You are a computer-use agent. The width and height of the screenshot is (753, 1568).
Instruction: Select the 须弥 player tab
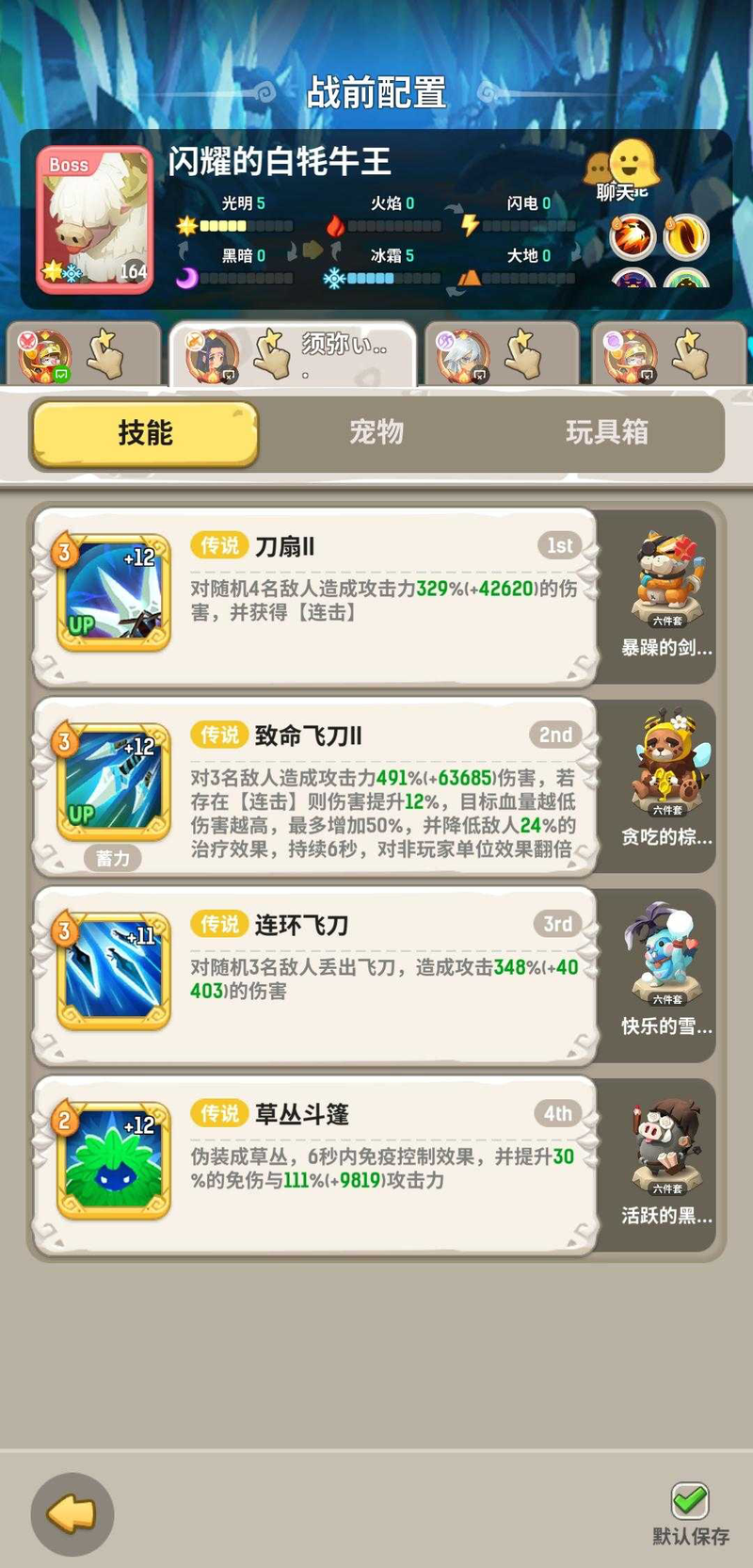(292, 354)
